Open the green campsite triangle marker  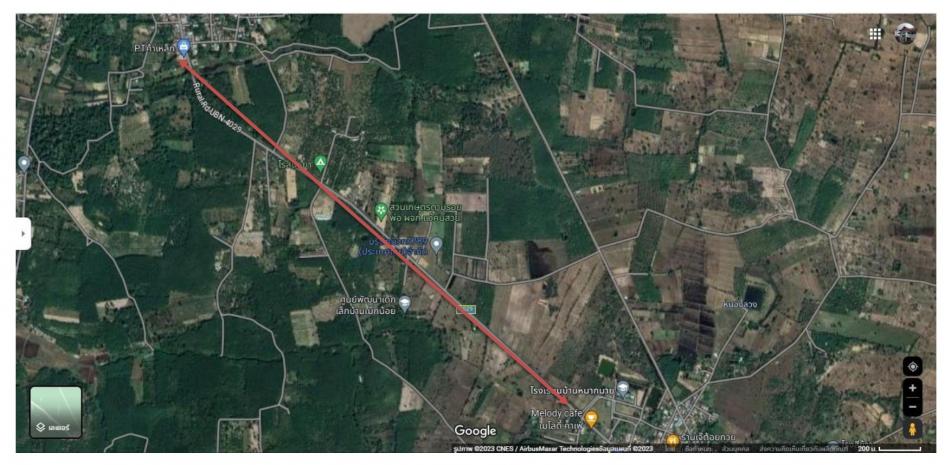(x=320, y=161)
